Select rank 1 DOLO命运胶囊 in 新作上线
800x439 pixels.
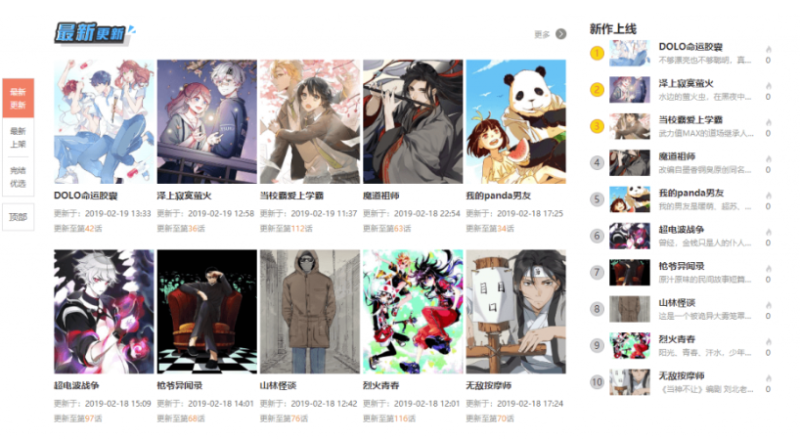coord(690,47)
